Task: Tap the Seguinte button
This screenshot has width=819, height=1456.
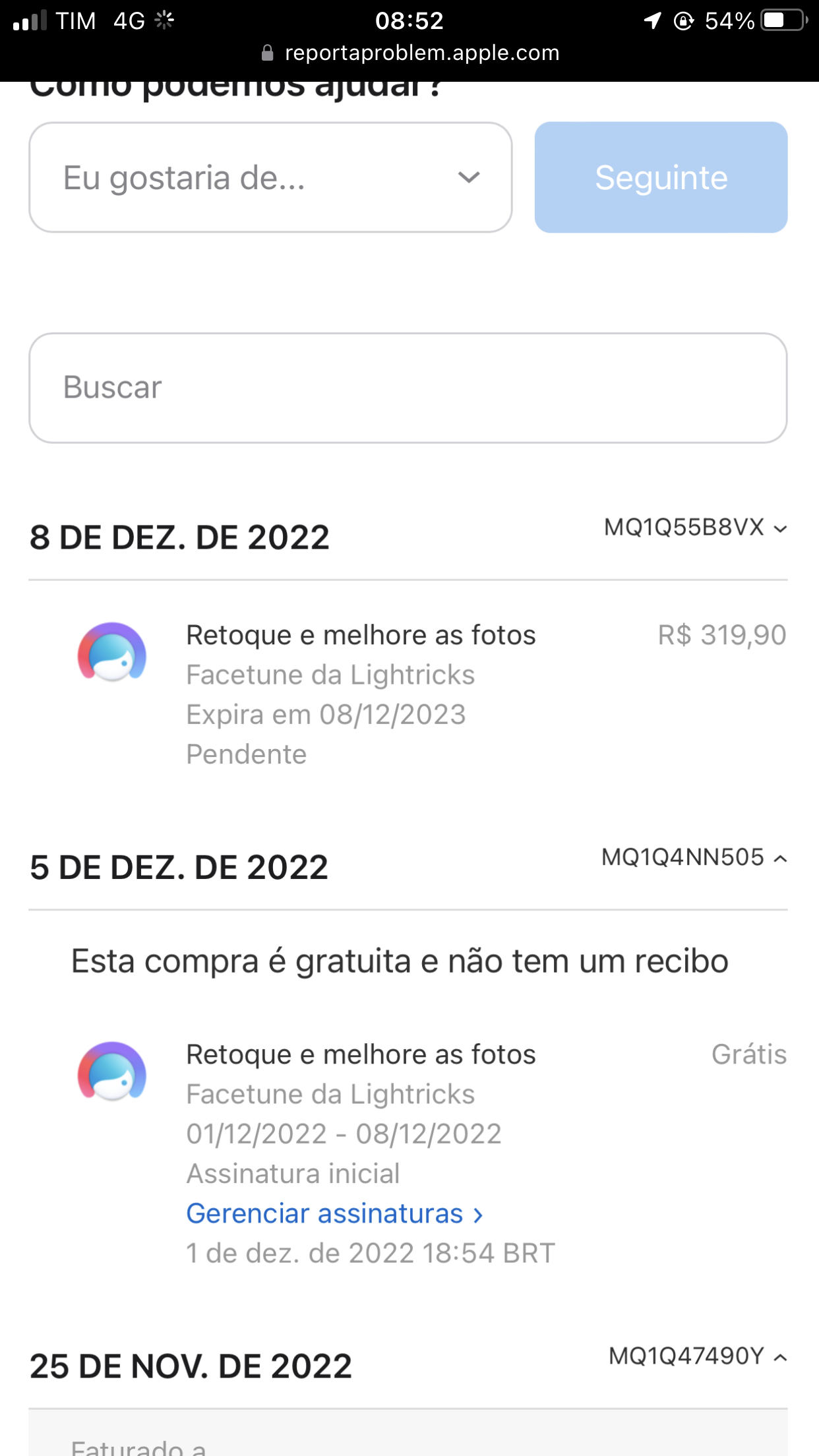Action: point(661,177)
